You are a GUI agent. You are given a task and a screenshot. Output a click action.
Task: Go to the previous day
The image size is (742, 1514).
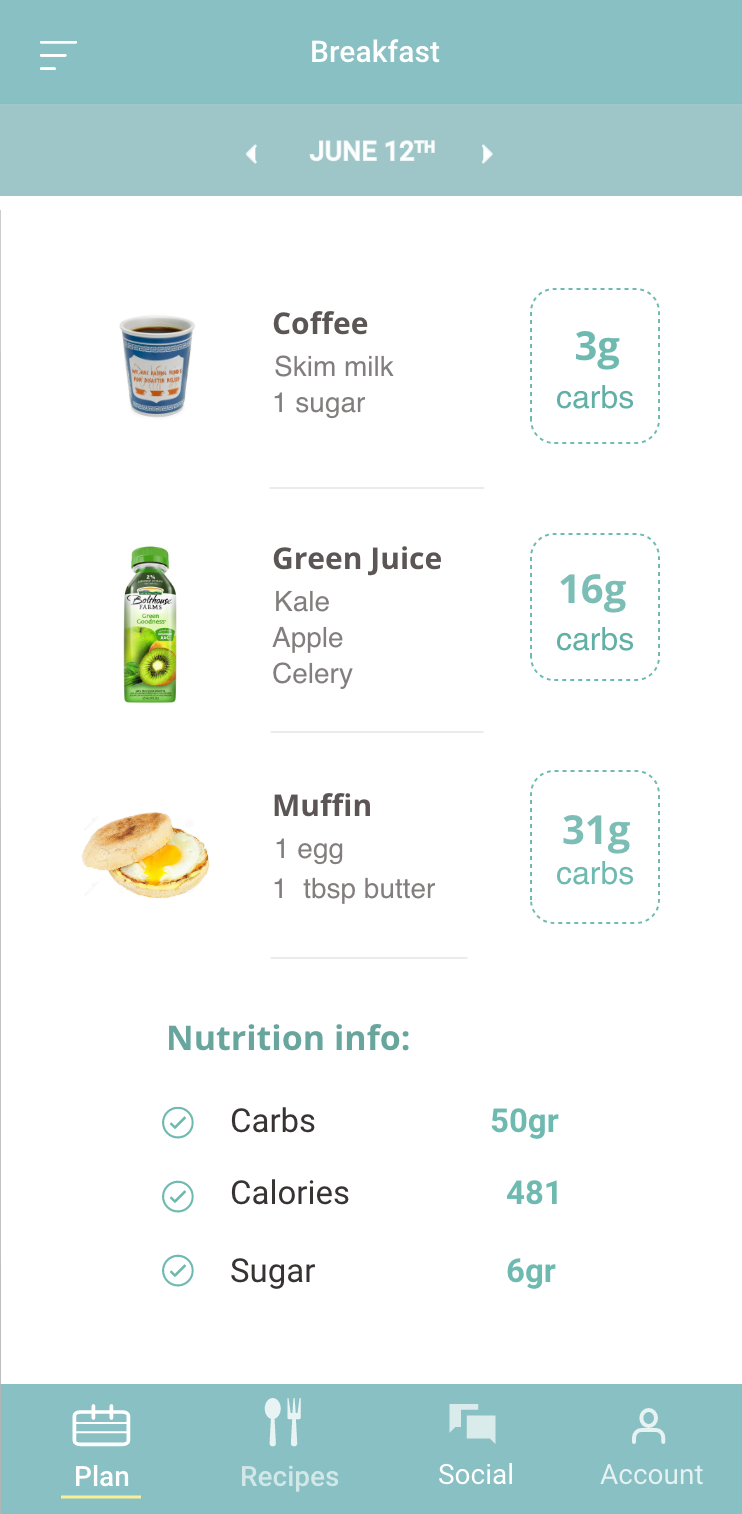coord(252,154)
